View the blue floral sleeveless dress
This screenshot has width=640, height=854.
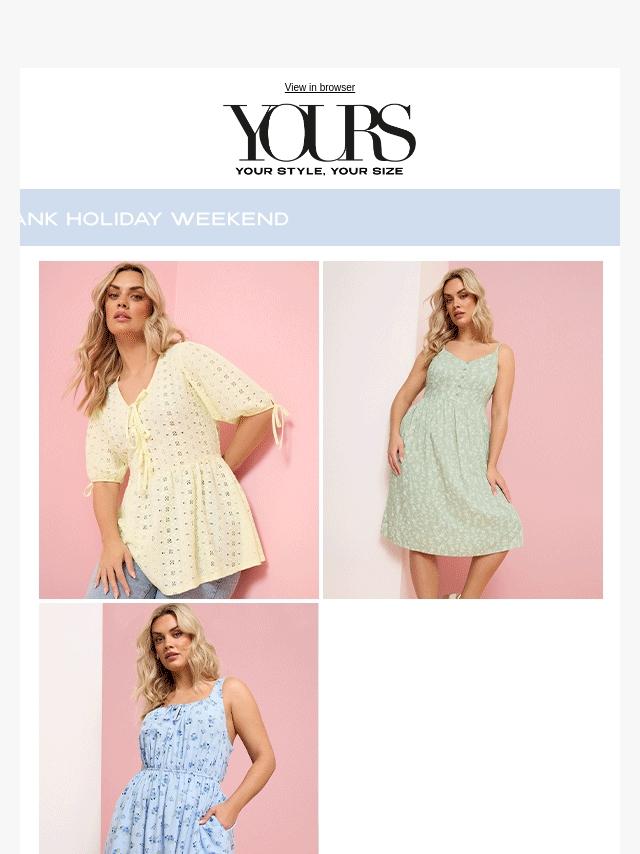click(179, 728)
